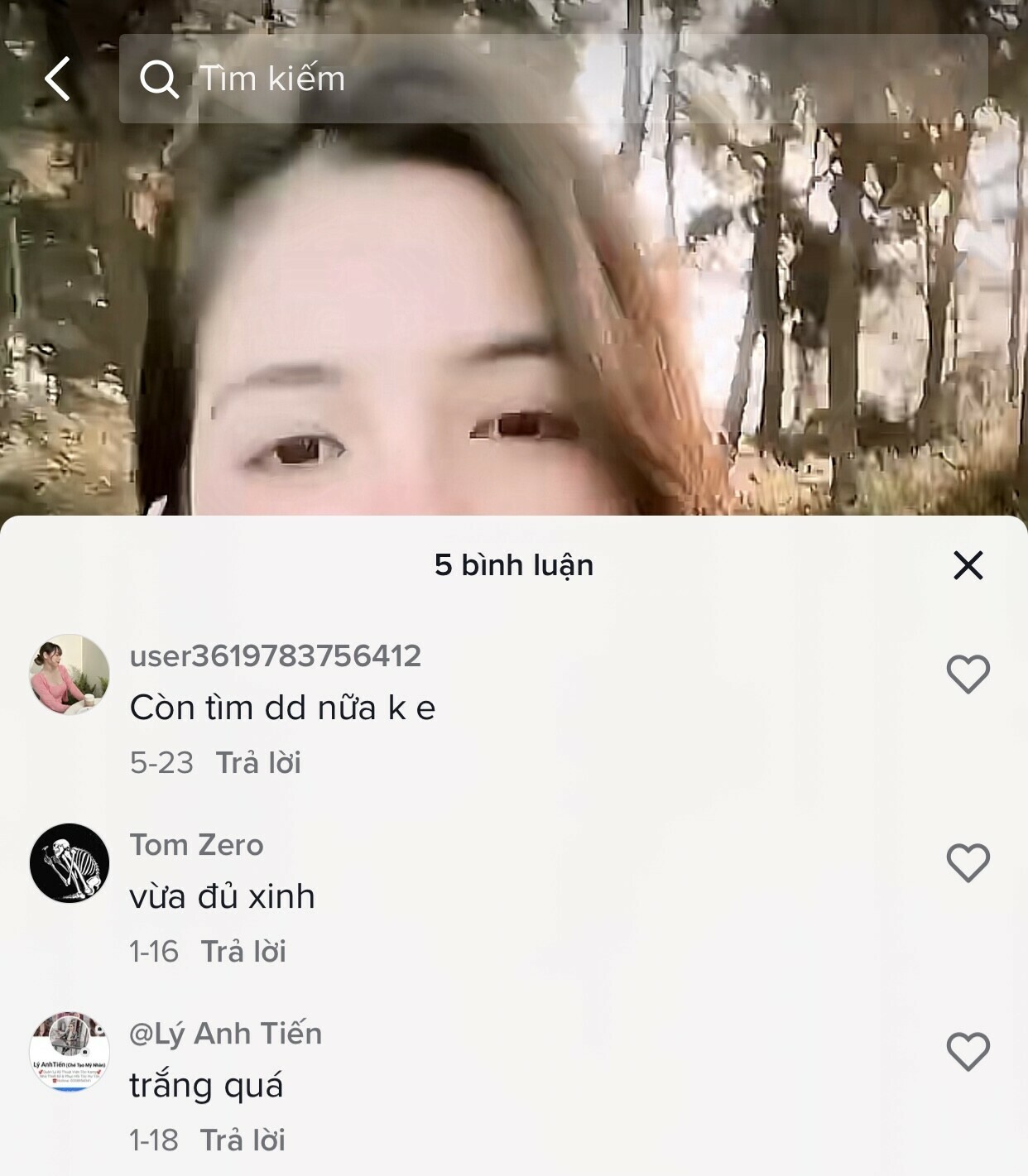Like user3619783756412's comment

click(x=968, y=674)
